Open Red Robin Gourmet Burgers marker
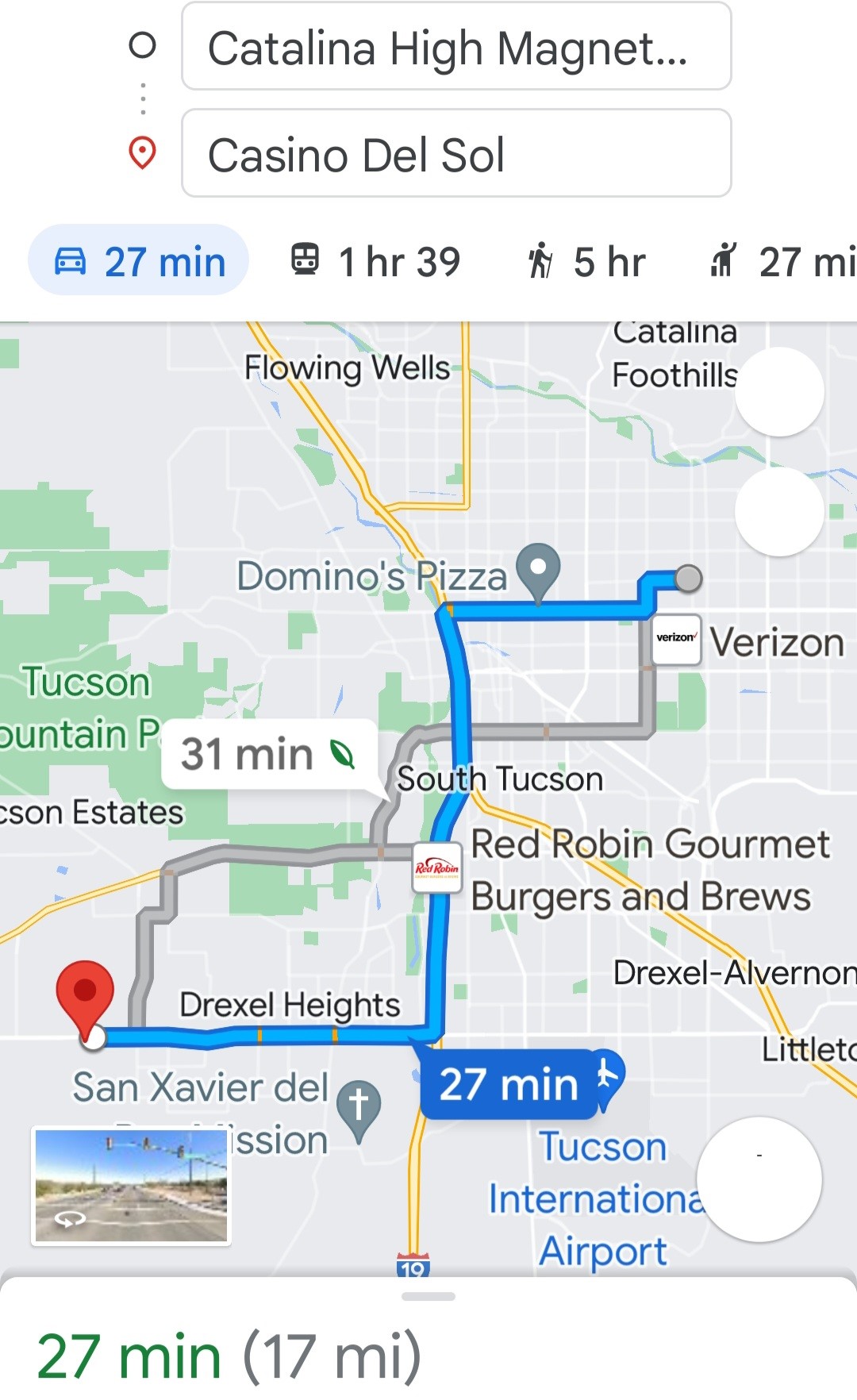 (x=436, y=868)
